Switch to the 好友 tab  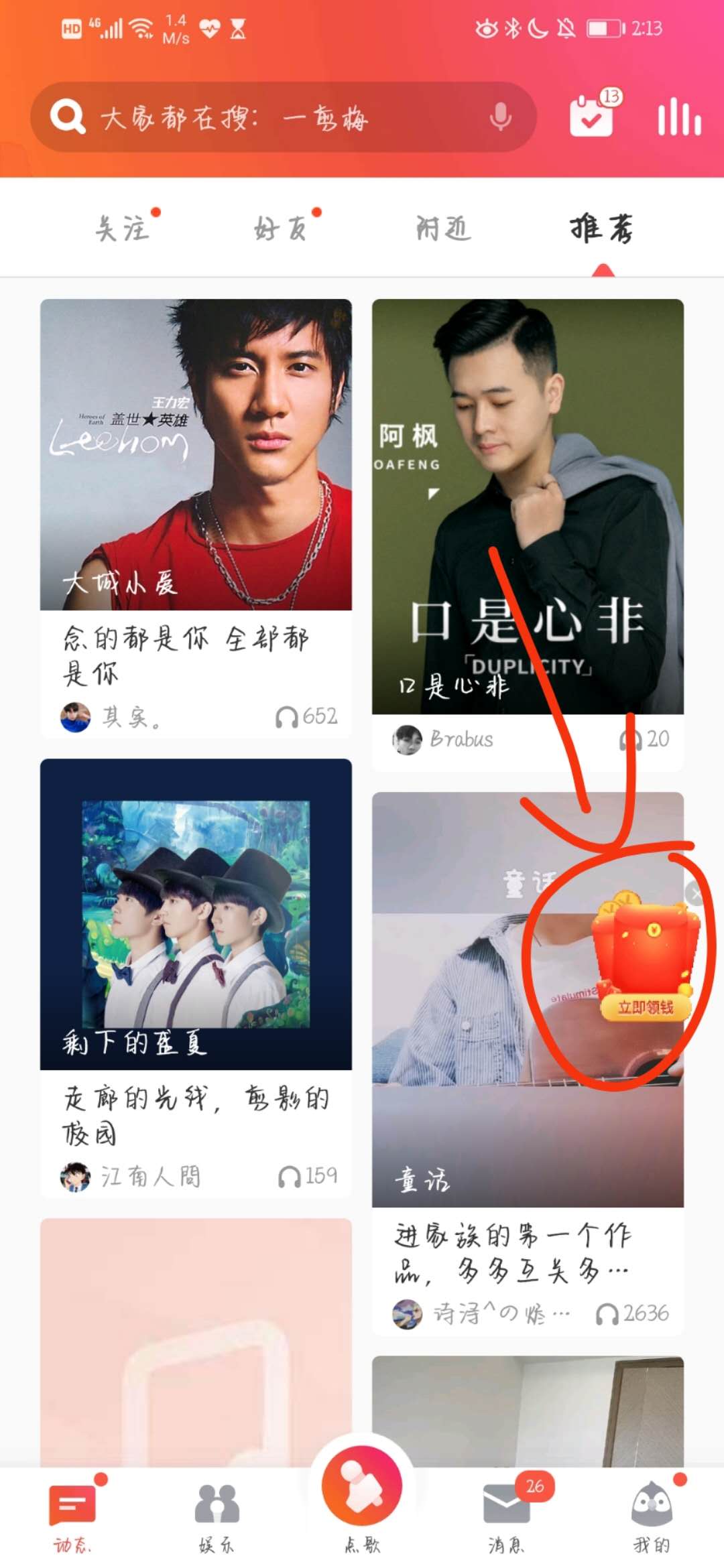[282, 228]
